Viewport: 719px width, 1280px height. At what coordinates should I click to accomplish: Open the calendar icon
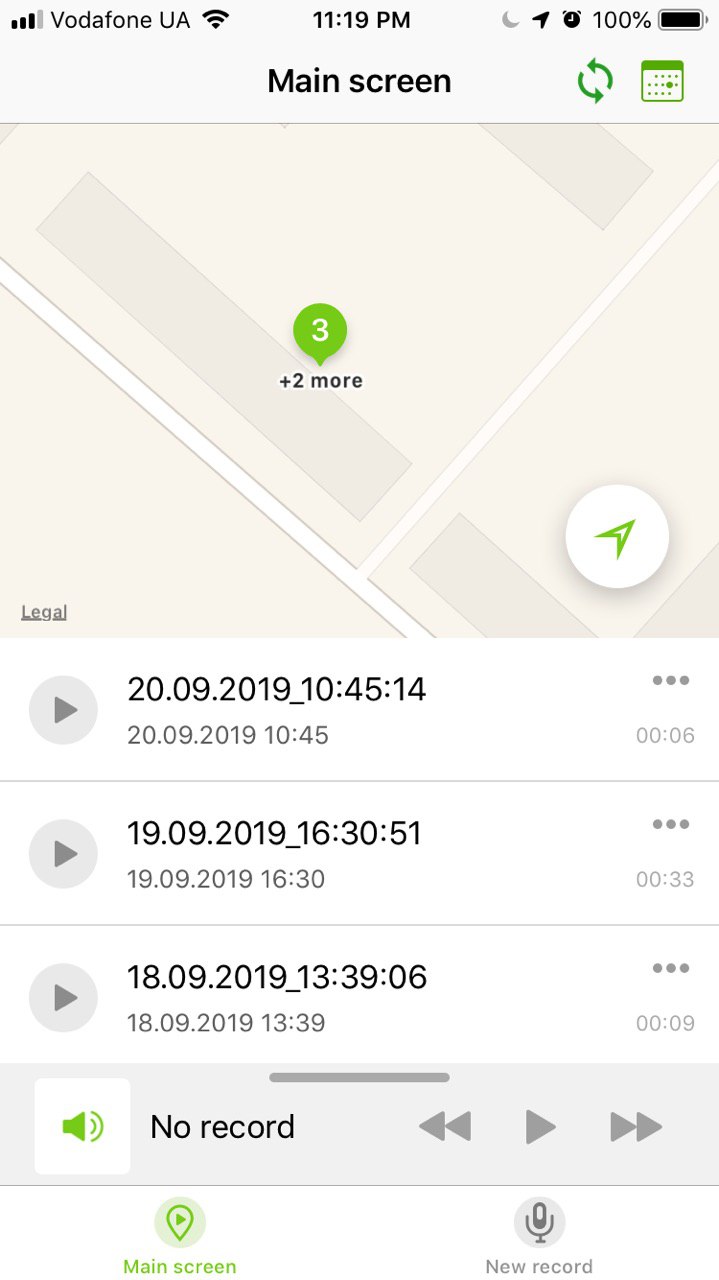[x=662, y=81]
